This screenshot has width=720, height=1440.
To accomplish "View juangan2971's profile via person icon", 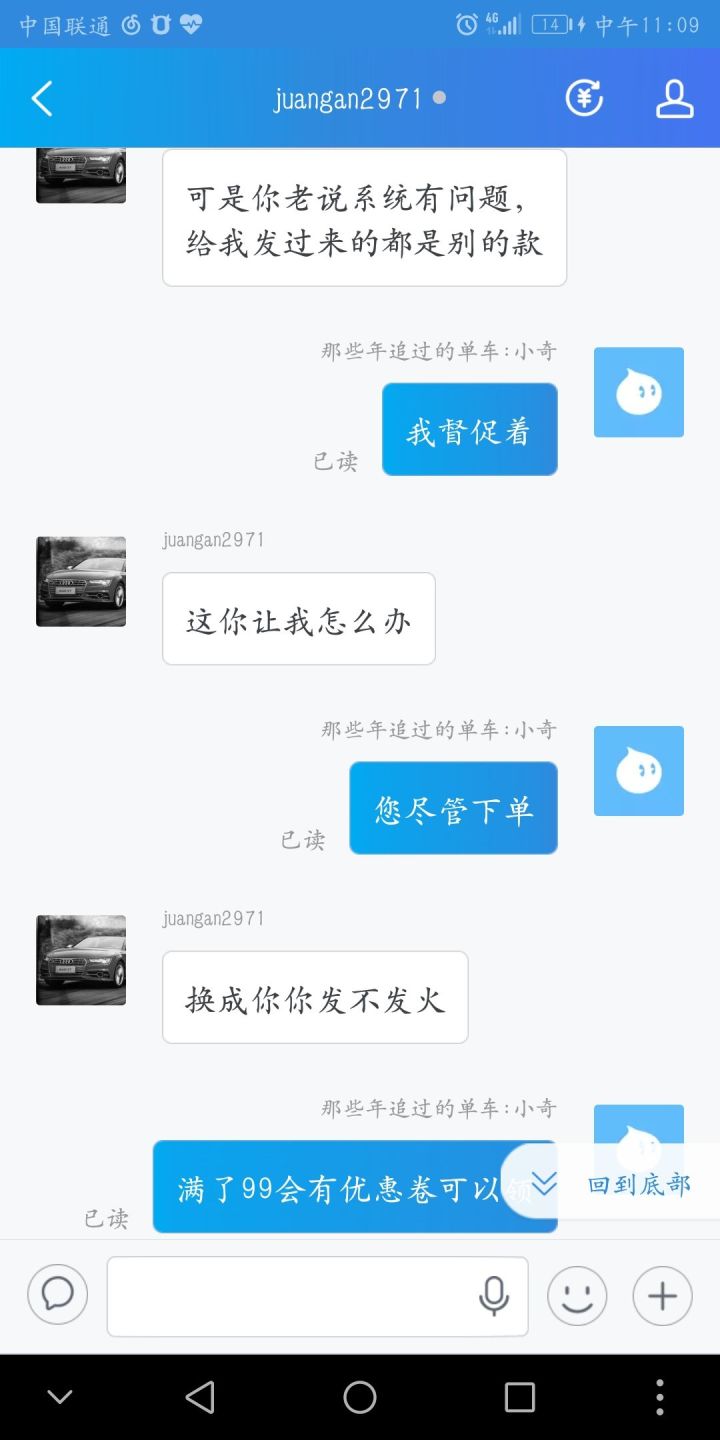I will coord(674,98).
